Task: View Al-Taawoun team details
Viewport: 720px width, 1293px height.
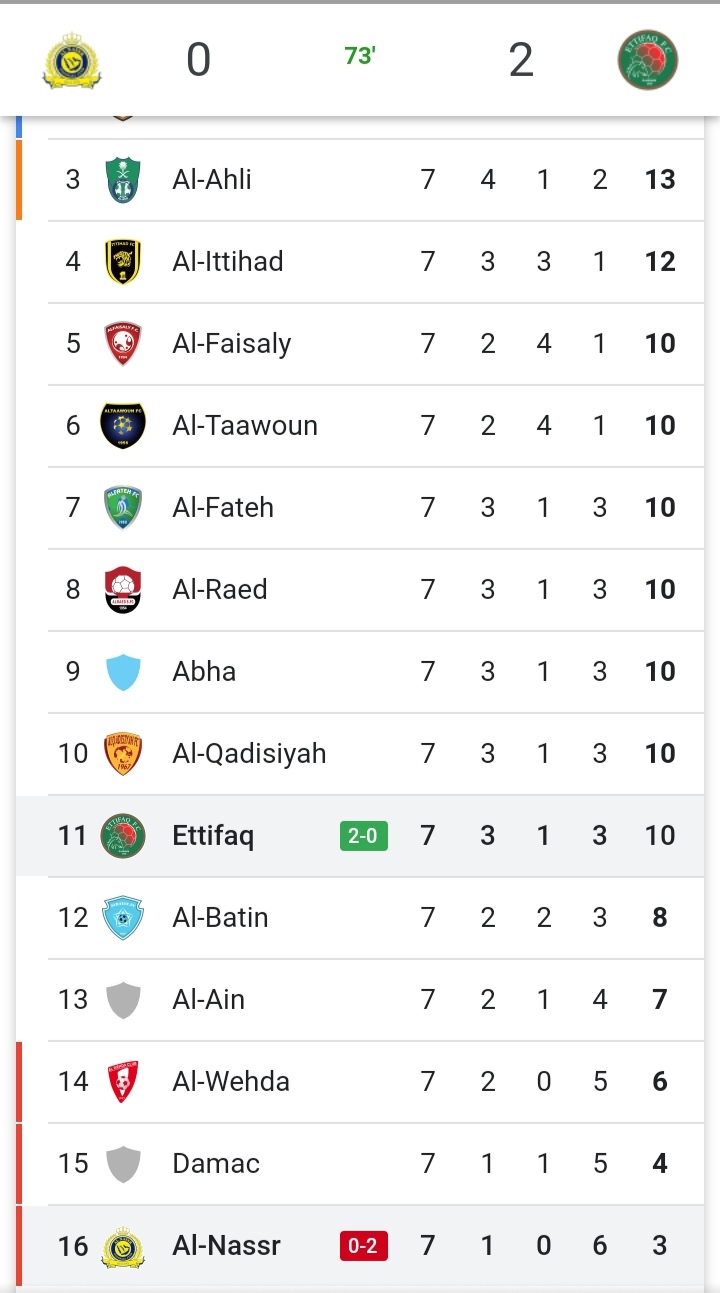Action: (x=360, y=426)
